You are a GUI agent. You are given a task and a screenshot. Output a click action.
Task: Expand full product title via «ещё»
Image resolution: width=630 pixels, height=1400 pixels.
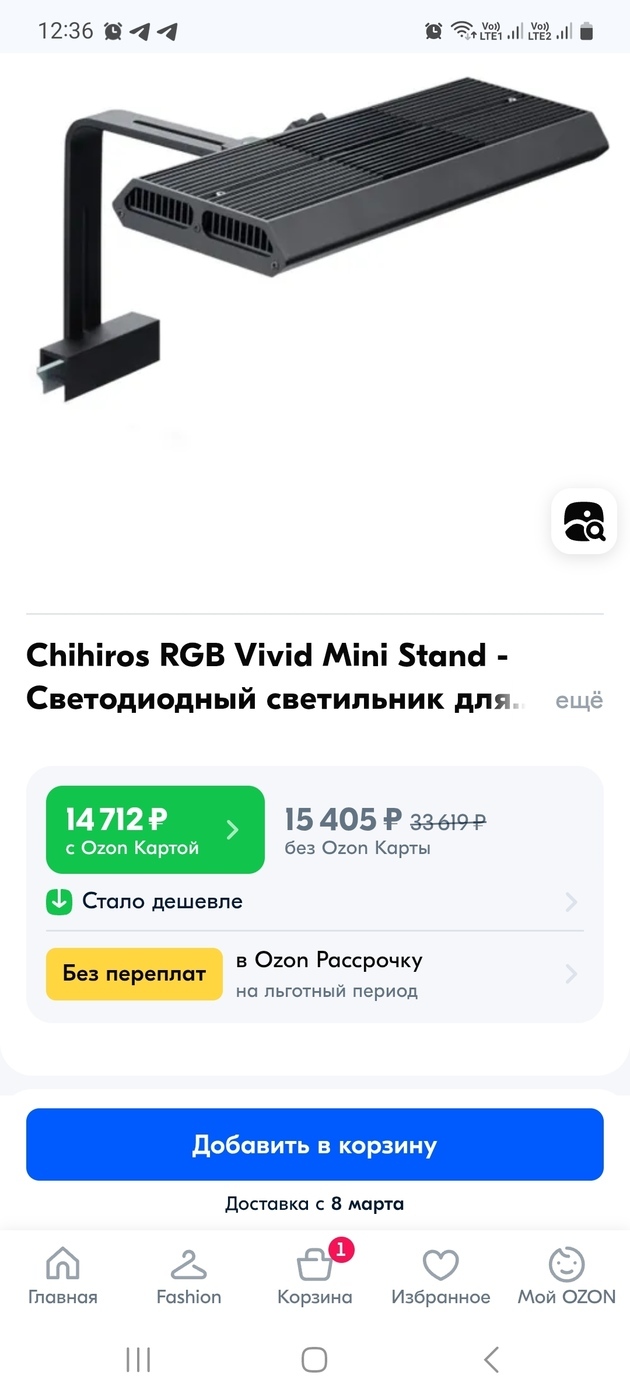coord(579,701)
